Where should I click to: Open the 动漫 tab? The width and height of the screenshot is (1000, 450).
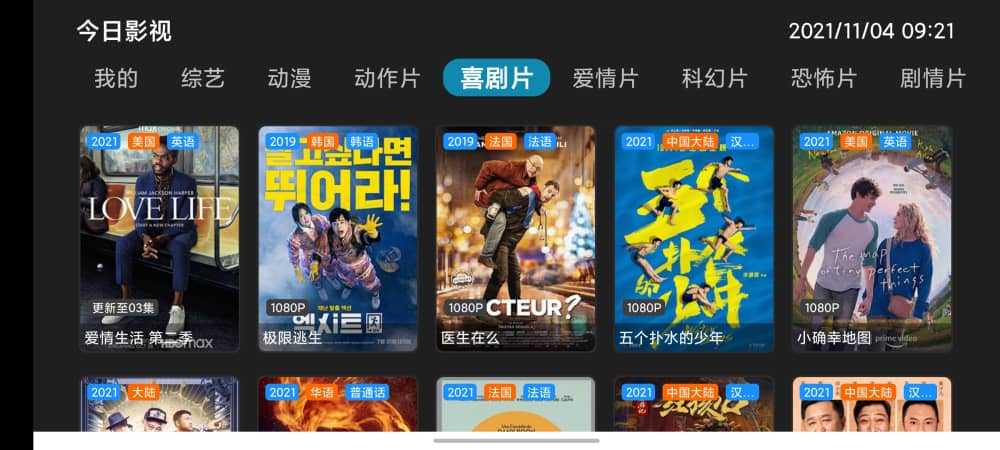pos(289,79)
